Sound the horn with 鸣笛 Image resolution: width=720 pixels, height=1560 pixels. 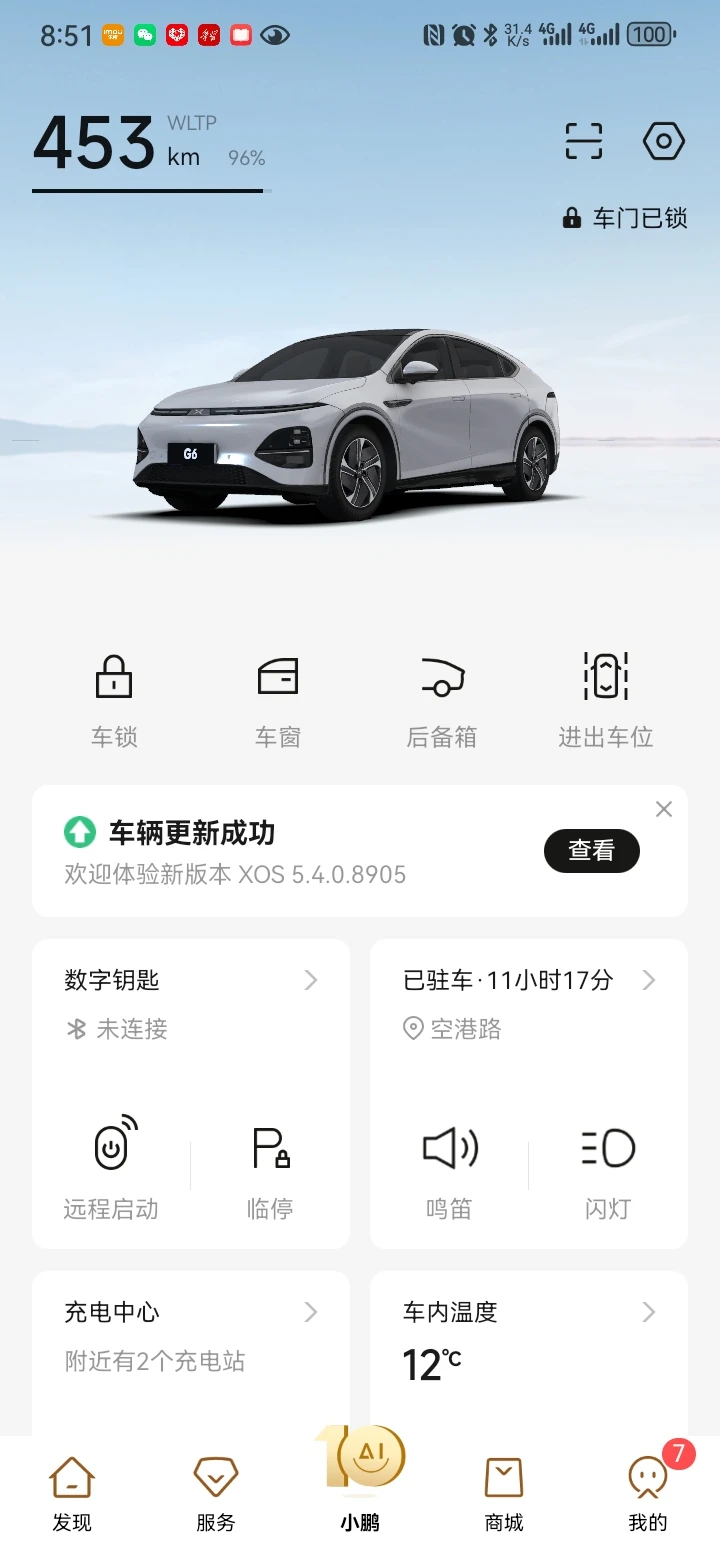coord(449,1168)
